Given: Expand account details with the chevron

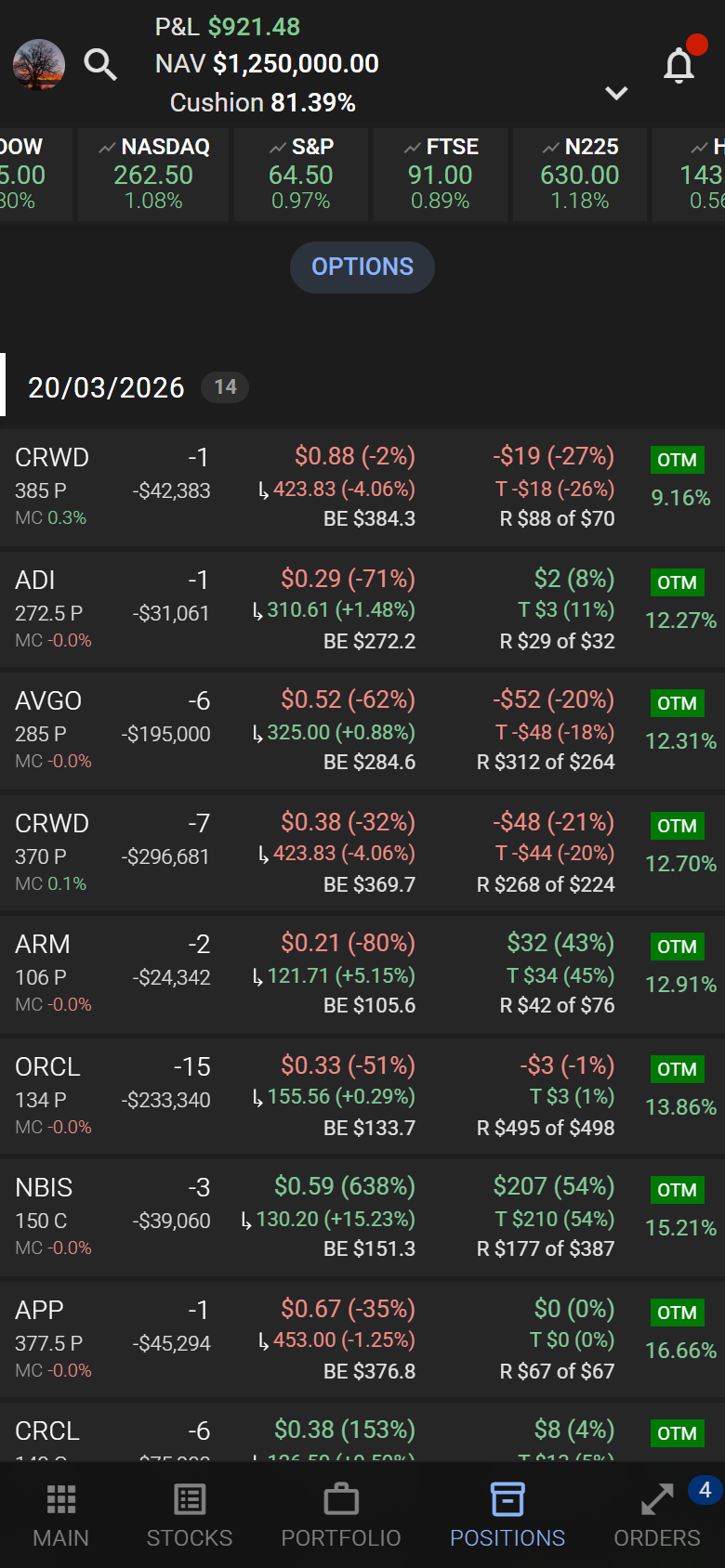Looking at the screenshot, I should pos(615,94).
